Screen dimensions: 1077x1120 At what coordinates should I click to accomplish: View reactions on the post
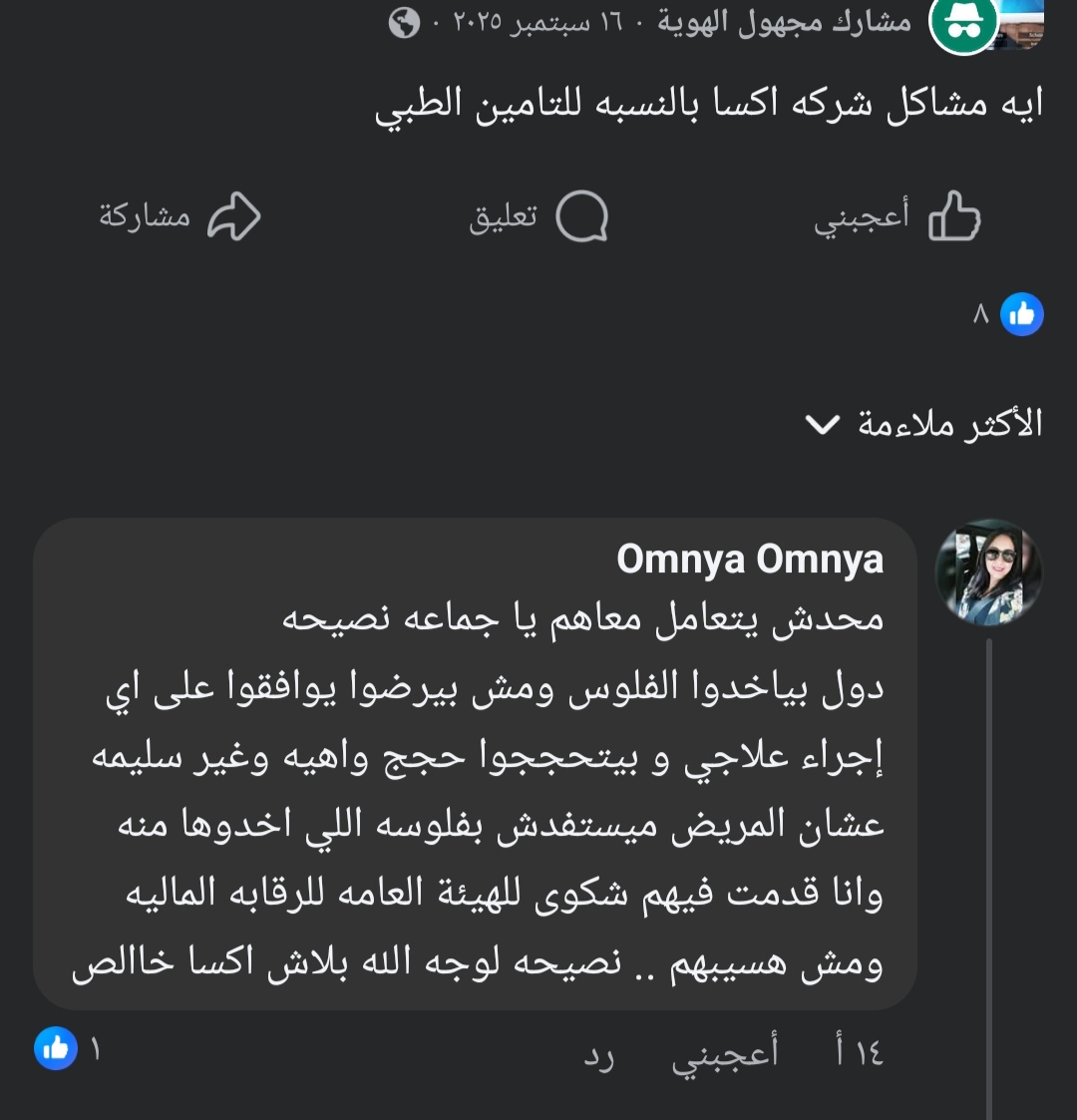1007,315
